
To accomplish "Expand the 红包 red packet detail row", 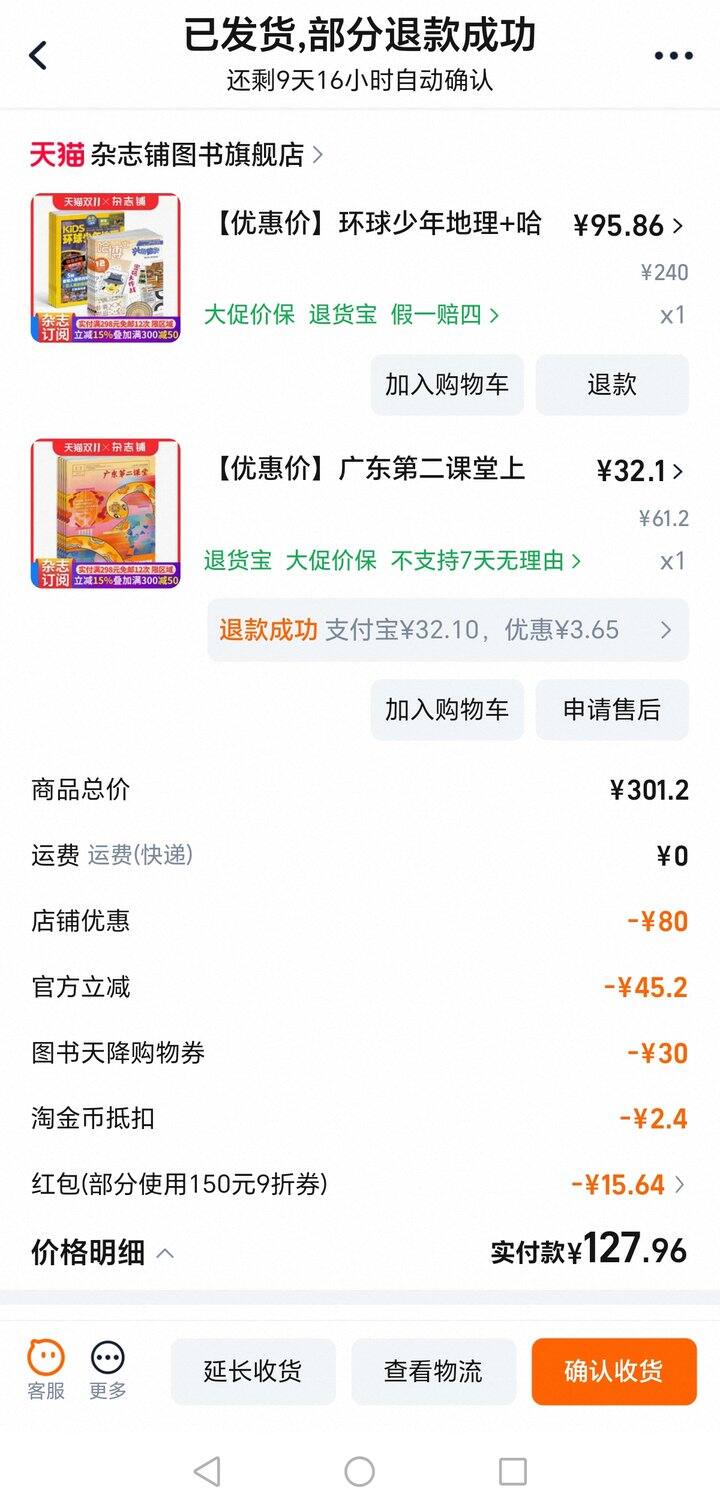I will (x=680, y=1183).
